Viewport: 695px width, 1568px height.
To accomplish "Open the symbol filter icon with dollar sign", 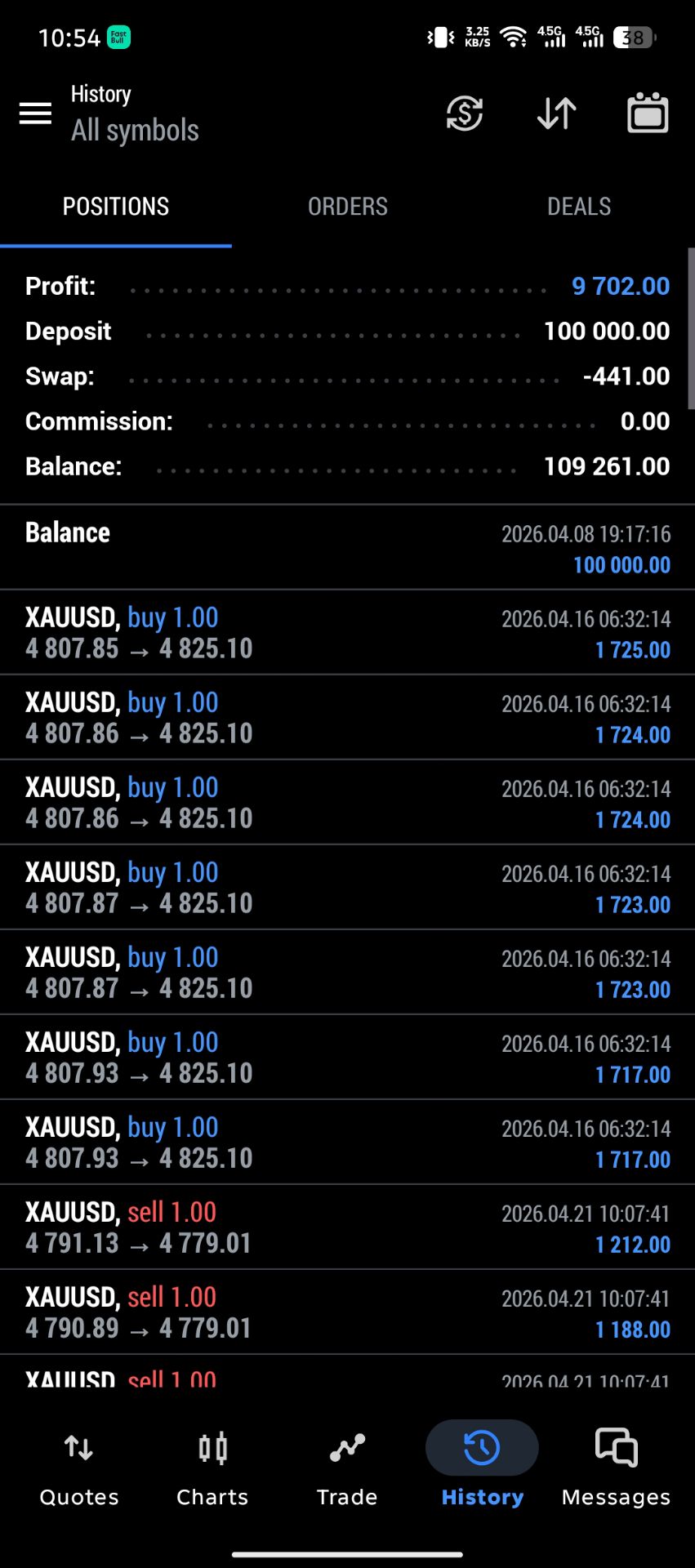I will tap(465, 114).
